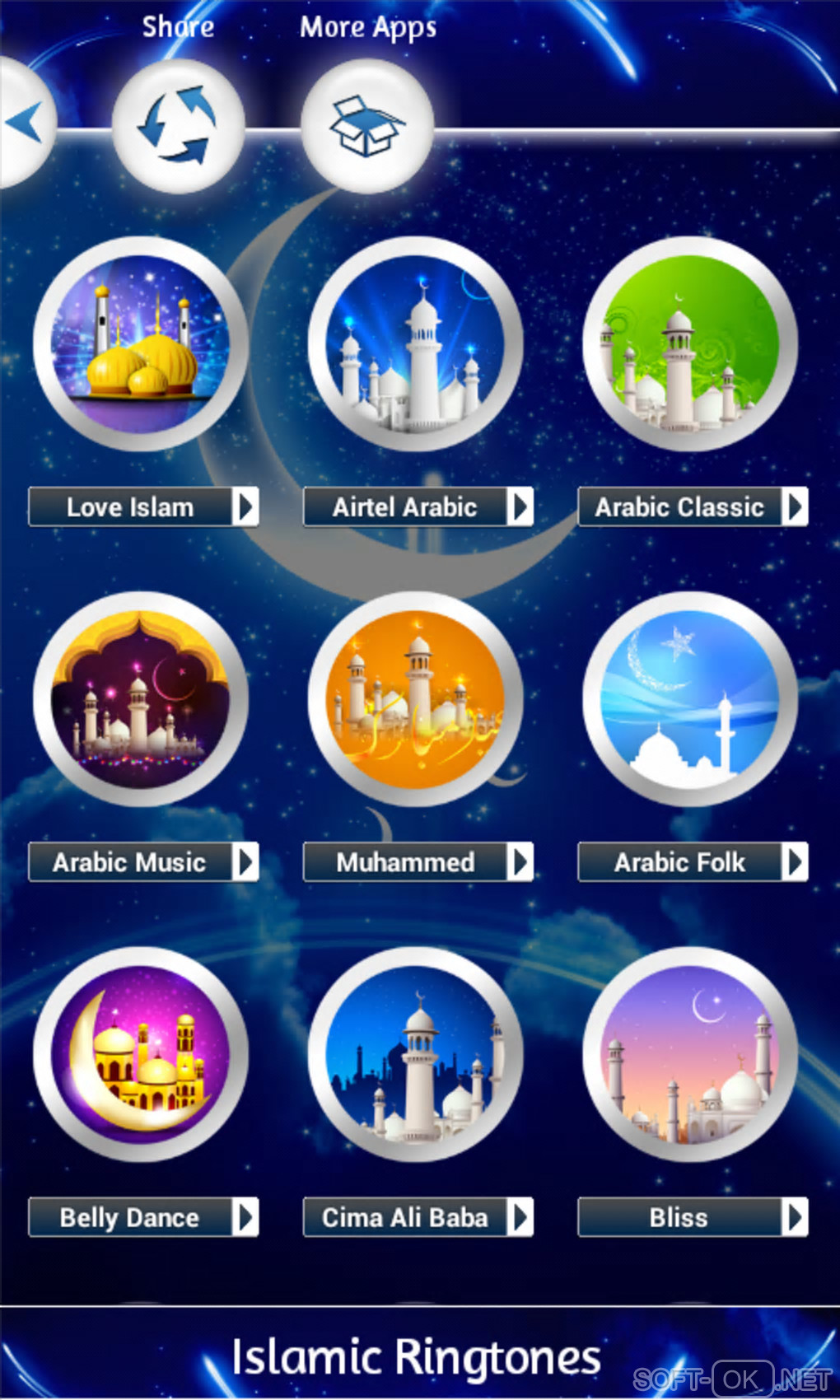The image size is (840, 1400).
Task: Select the Muhammed label button
Action: coord(418,862)
